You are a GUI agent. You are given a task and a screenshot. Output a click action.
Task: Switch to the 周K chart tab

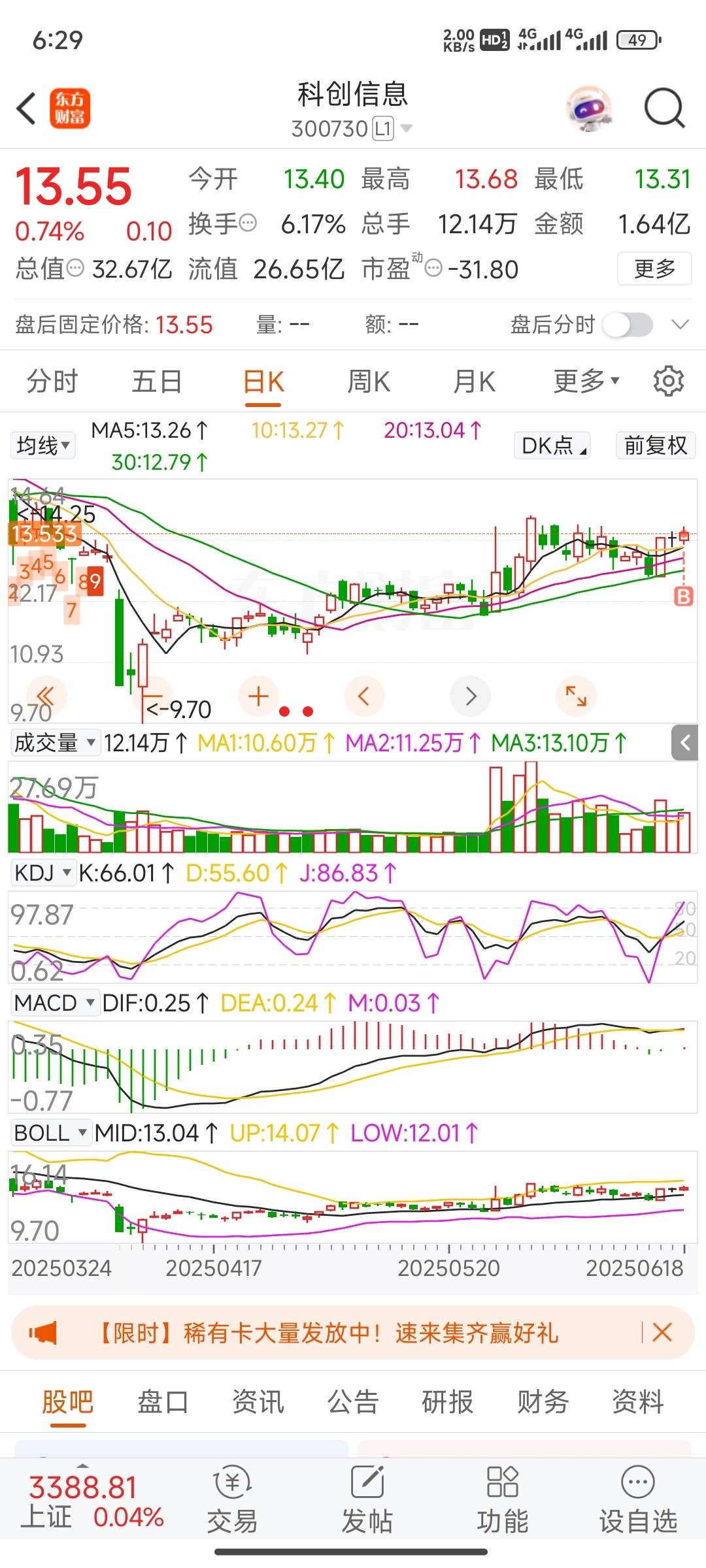click(369, 382)
